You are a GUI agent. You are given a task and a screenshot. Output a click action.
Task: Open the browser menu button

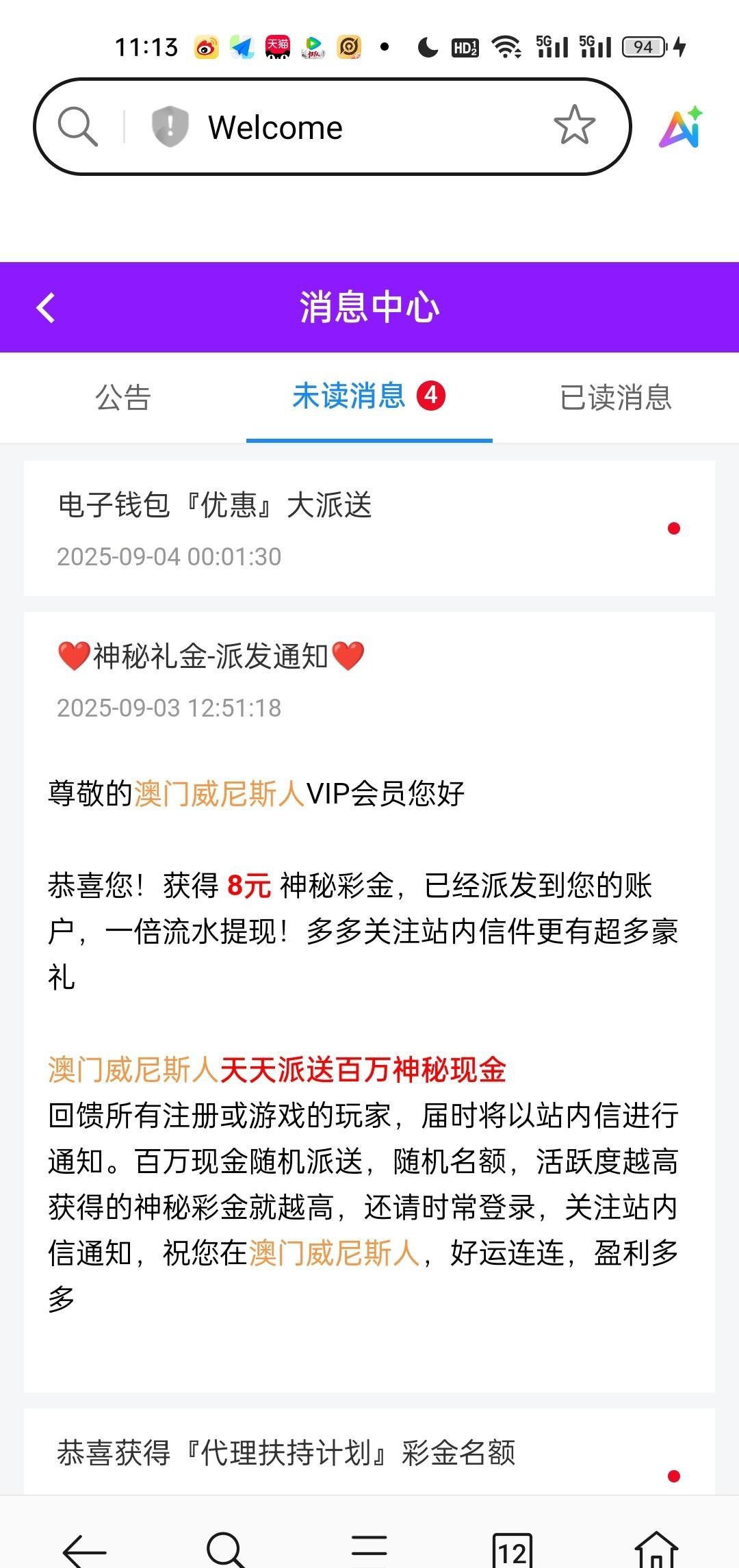pyautogui.click(x=369, y=1548)
